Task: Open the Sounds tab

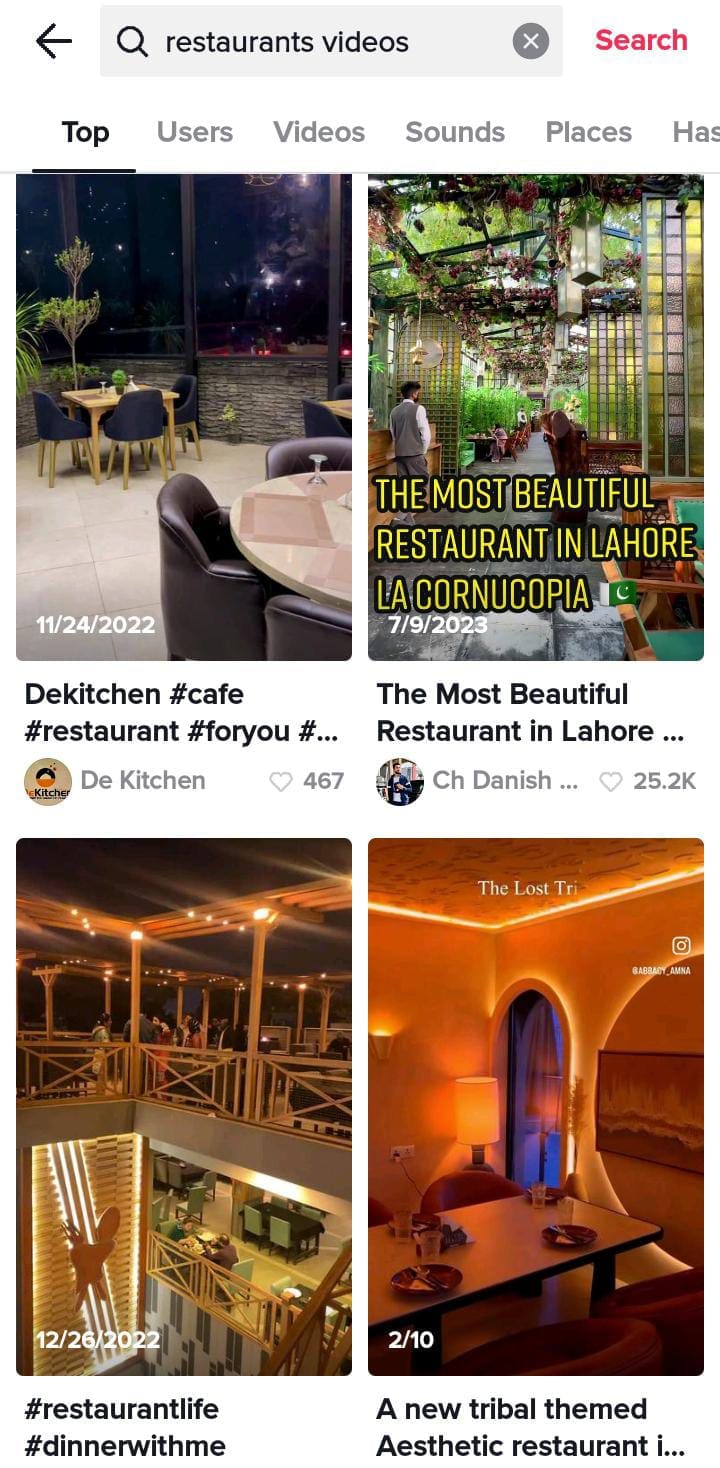Action: tap(455, 132)
